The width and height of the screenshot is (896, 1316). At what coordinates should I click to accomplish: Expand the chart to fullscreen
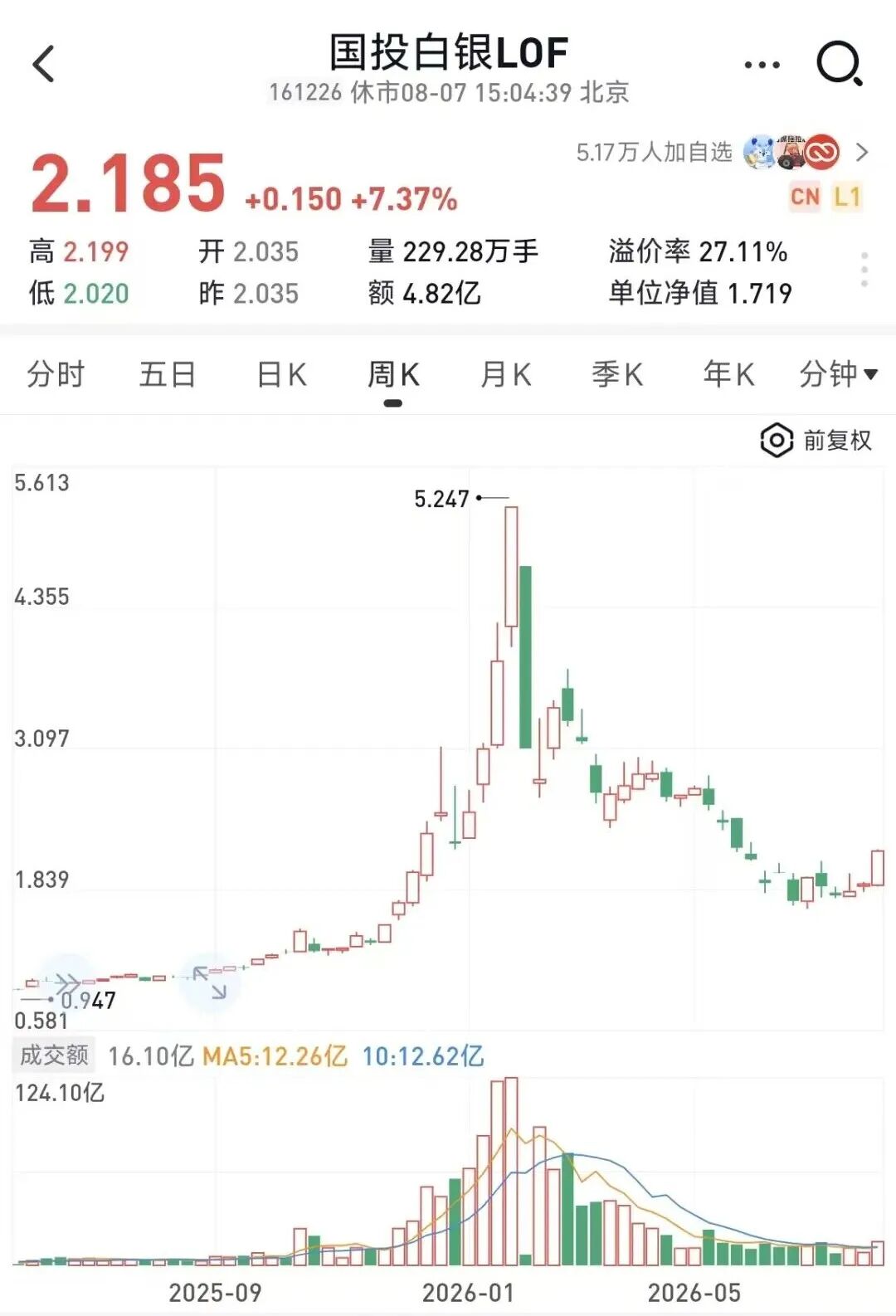pyautogui.click(x=210, y=982)
